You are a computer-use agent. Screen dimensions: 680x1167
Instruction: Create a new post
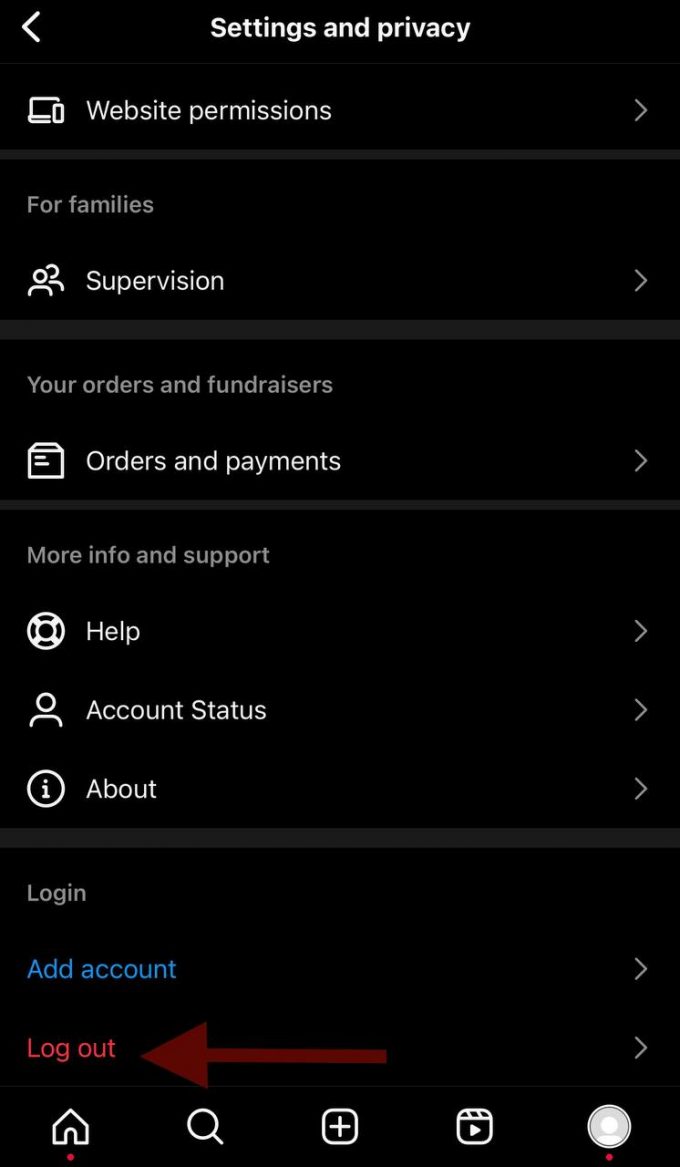[x=340, y=1127]
